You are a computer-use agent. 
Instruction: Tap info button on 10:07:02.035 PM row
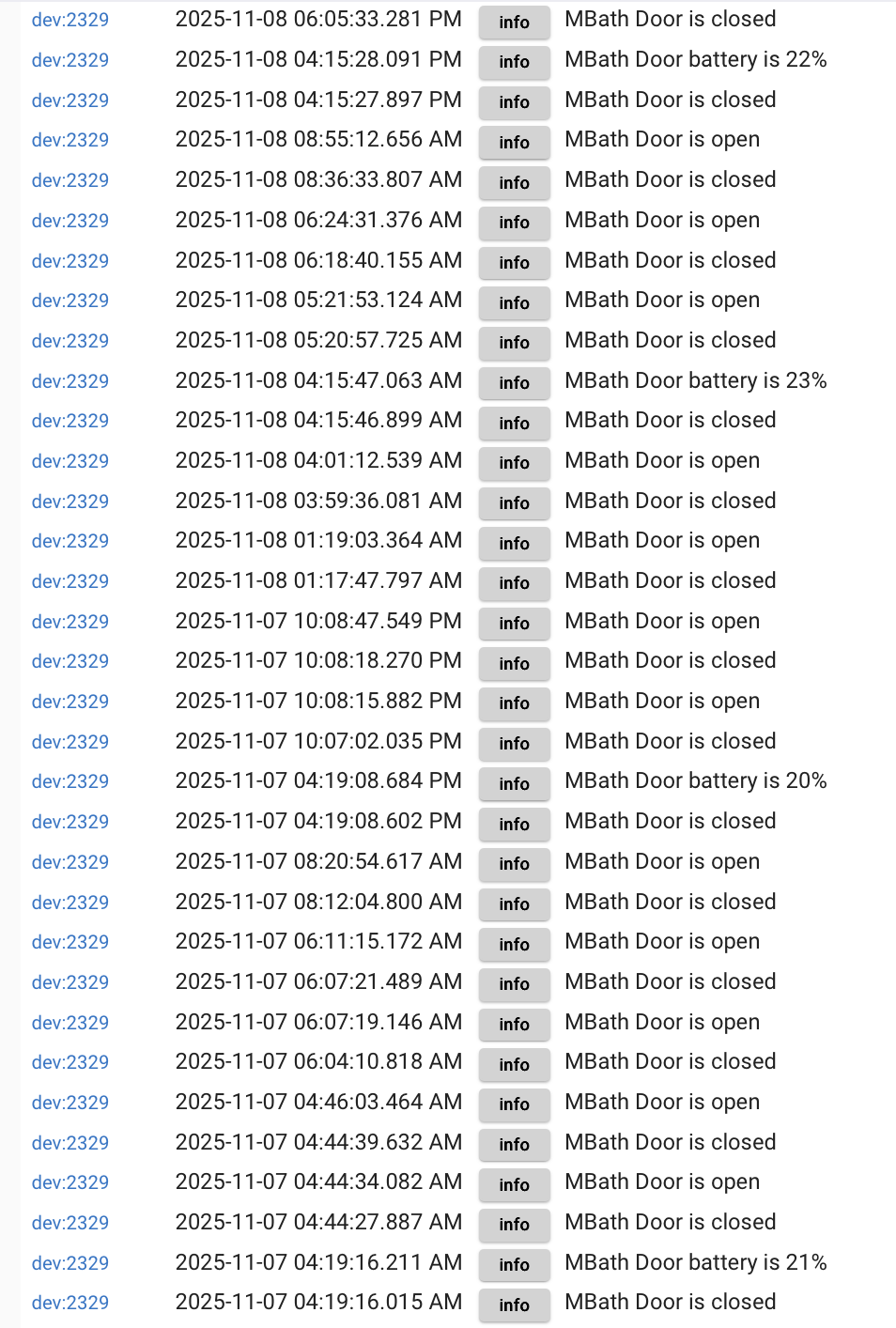click(514, 744)
